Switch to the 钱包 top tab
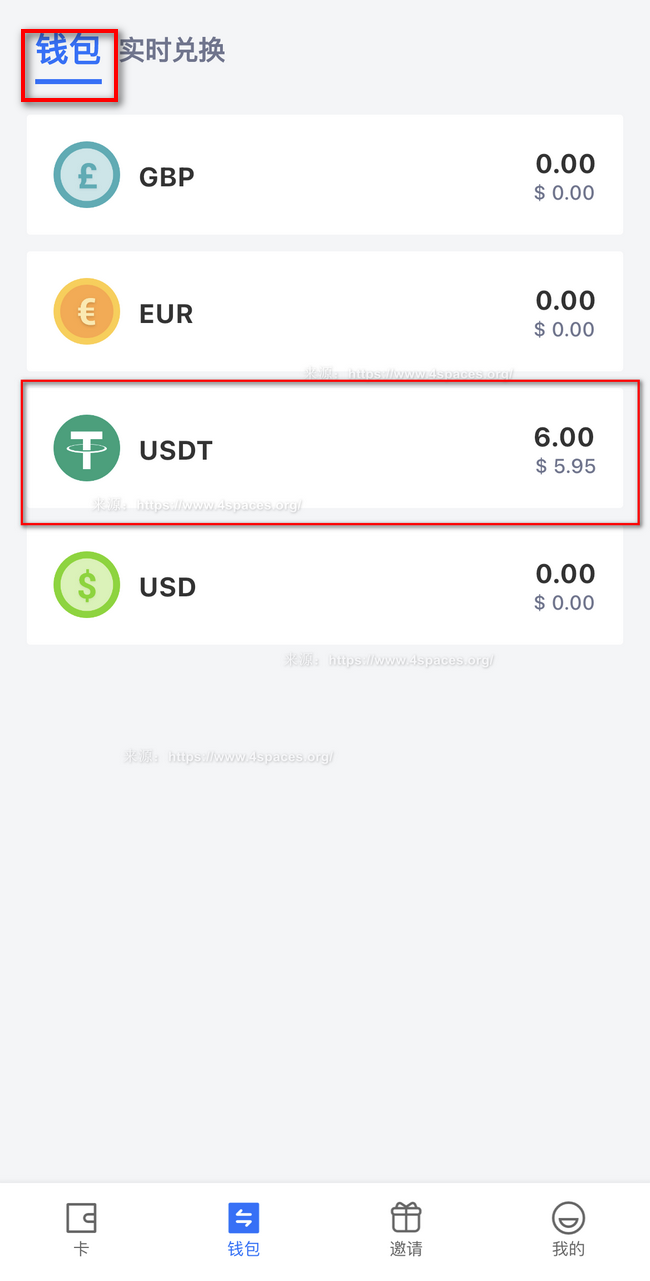This screenshot has height=1281, width=650. pyautogui.click(x=68, y=50)
